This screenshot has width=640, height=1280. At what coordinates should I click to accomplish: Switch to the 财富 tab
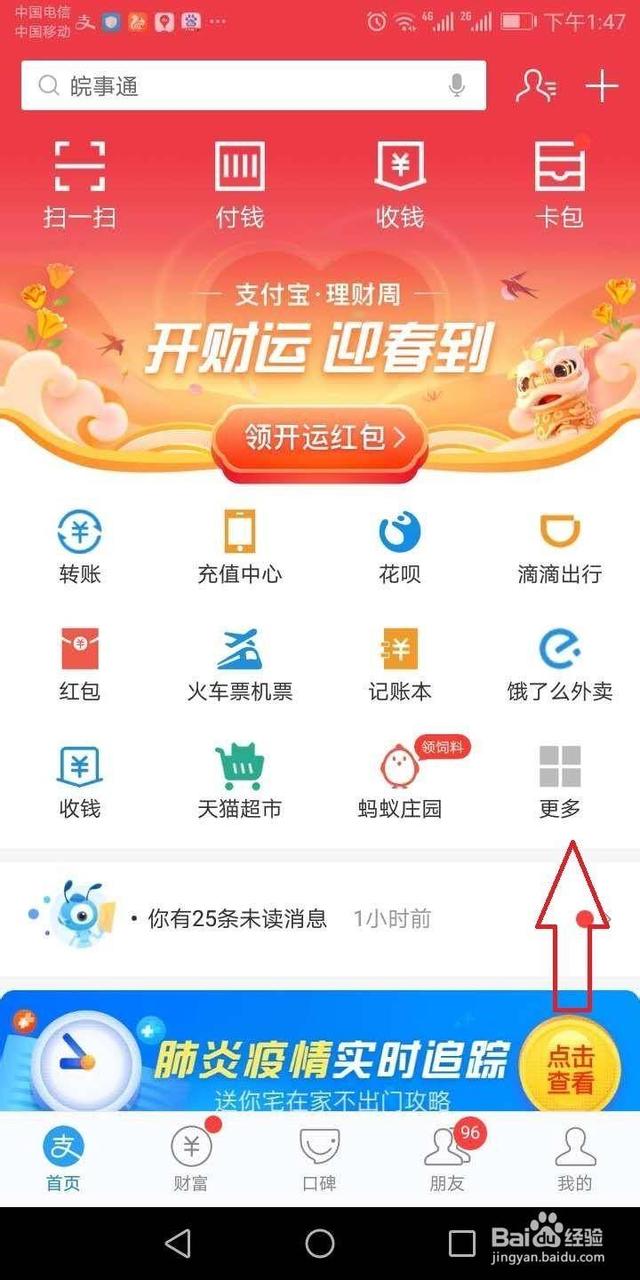pyautogui.click(x=190, y=1160)
